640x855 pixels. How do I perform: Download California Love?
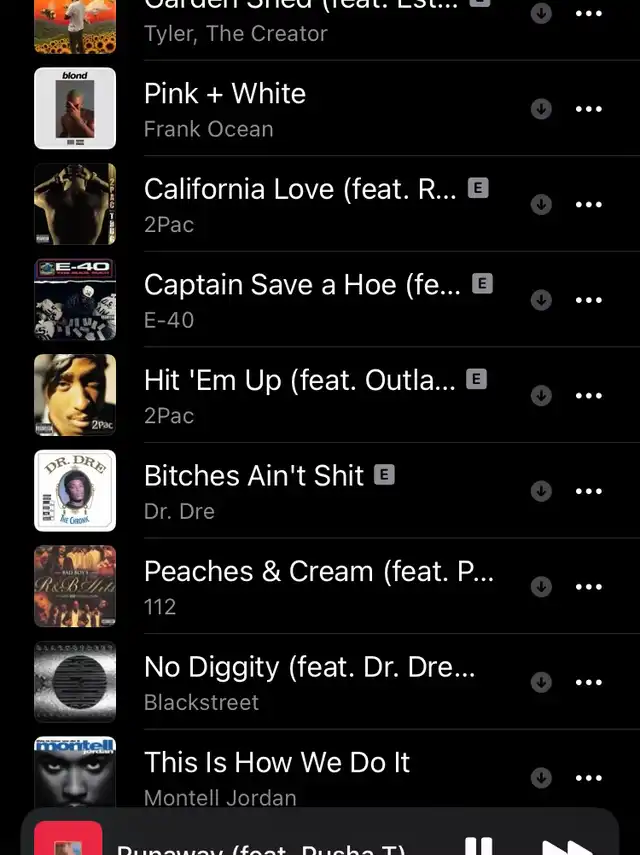(x=541, y=204)
